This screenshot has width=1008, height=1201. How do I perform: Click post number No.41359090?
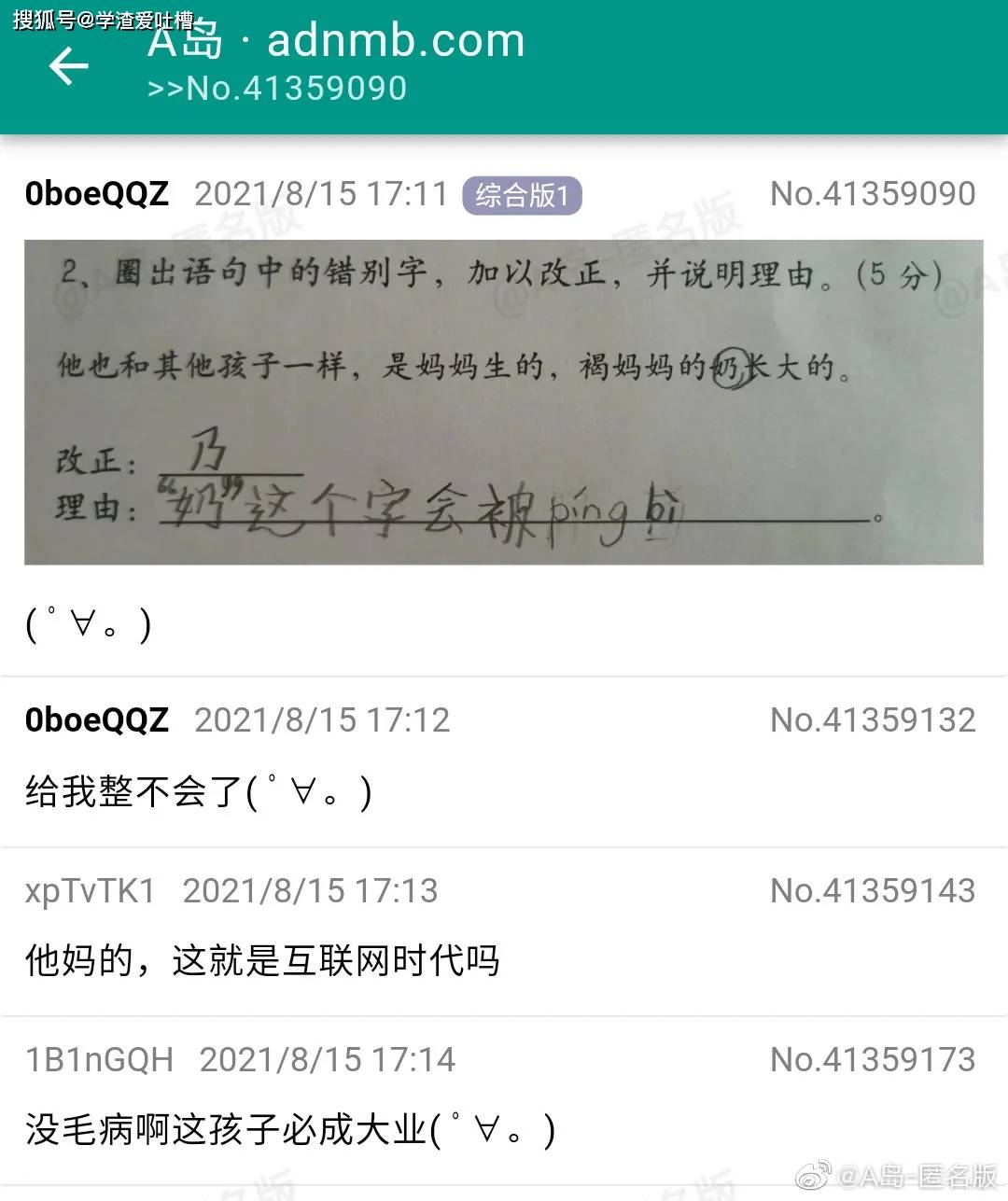click(x=872, y=193)
